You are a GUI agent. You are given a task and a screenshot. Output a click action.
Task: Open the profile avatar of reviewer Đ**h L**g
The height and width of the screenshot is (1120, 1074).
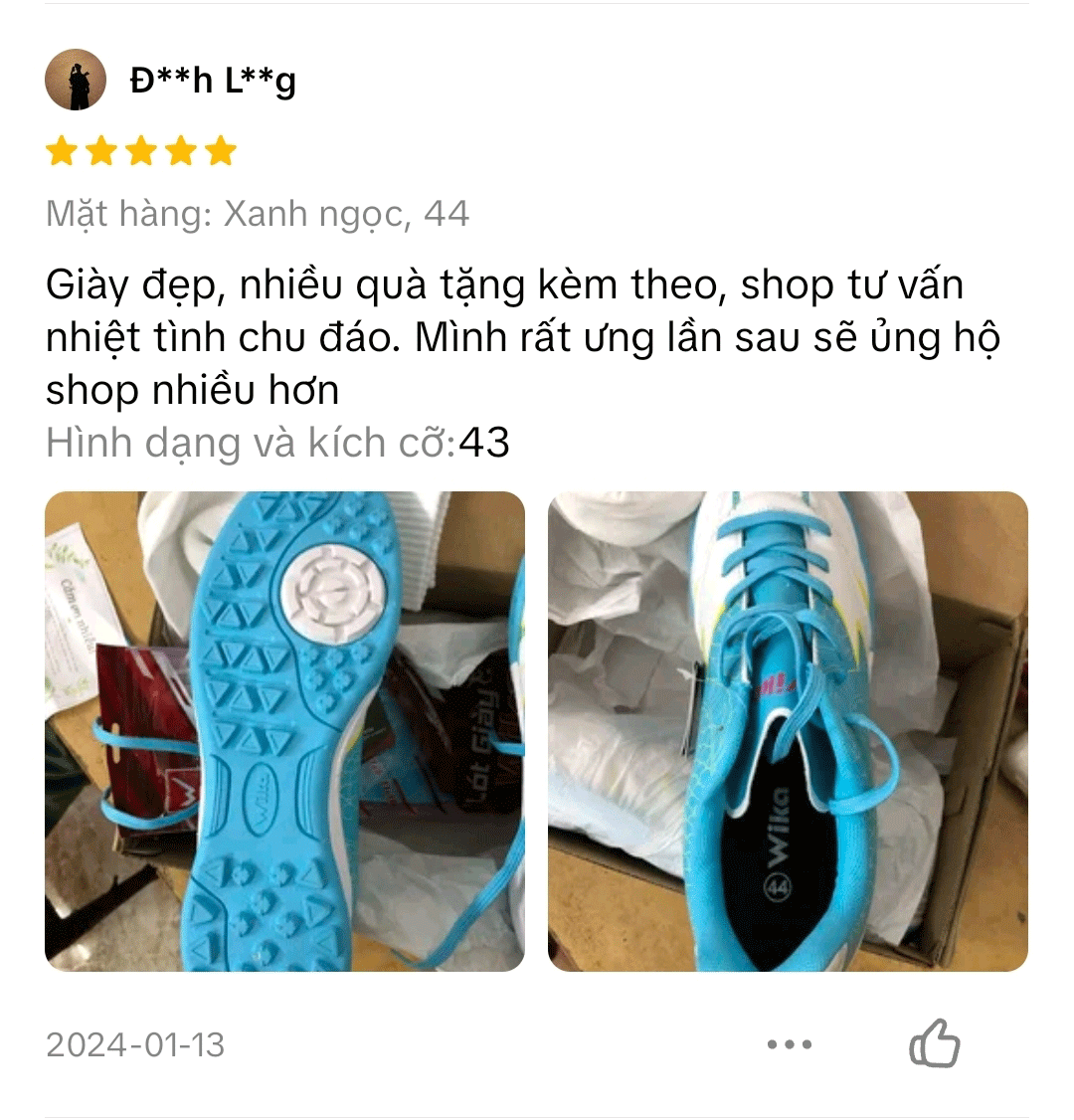coord(76,80)
